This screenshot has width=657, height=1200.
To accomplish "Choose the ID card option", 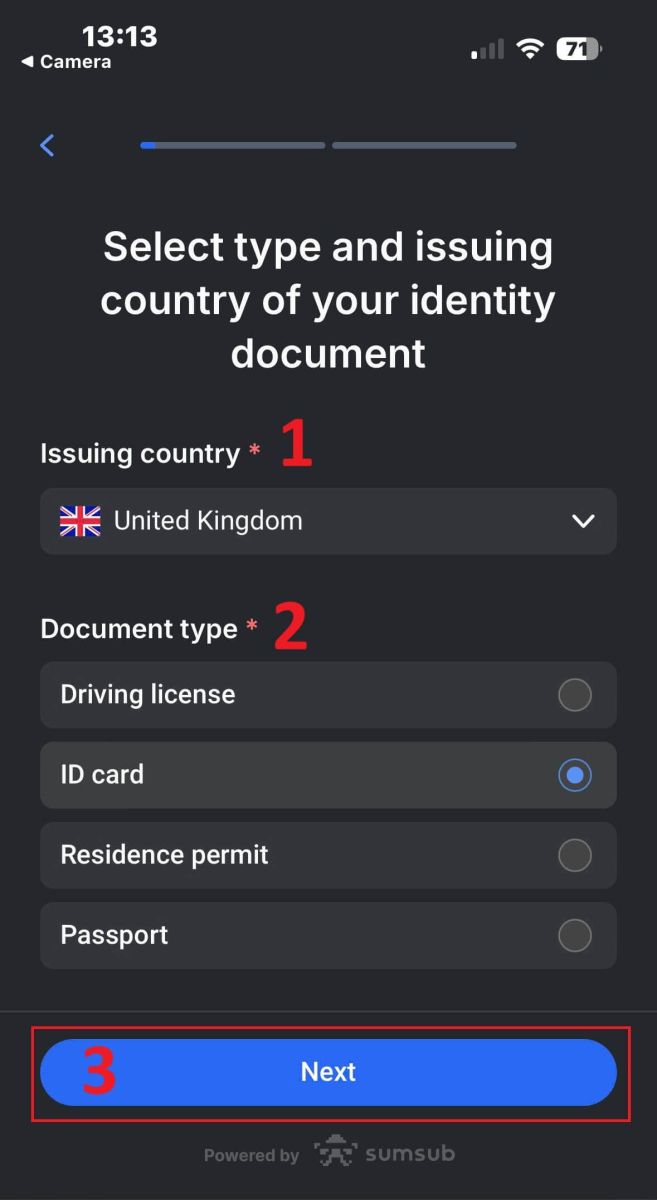I will pyautogui.click(x=328, y=775).
